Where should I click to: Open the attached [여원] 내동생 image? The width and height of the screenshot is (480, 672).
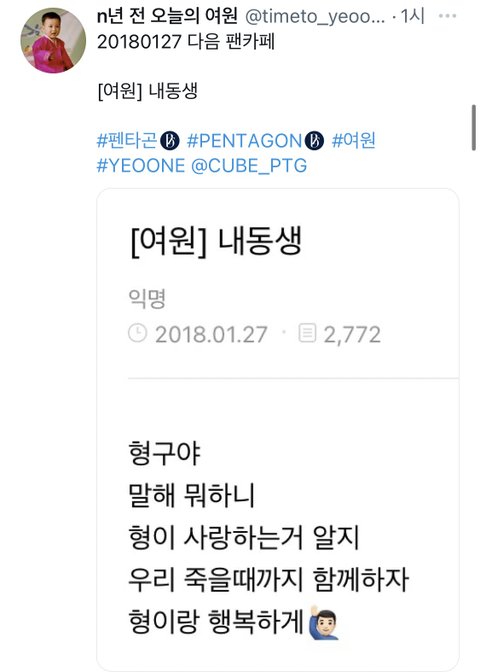(x=278, y=429)
